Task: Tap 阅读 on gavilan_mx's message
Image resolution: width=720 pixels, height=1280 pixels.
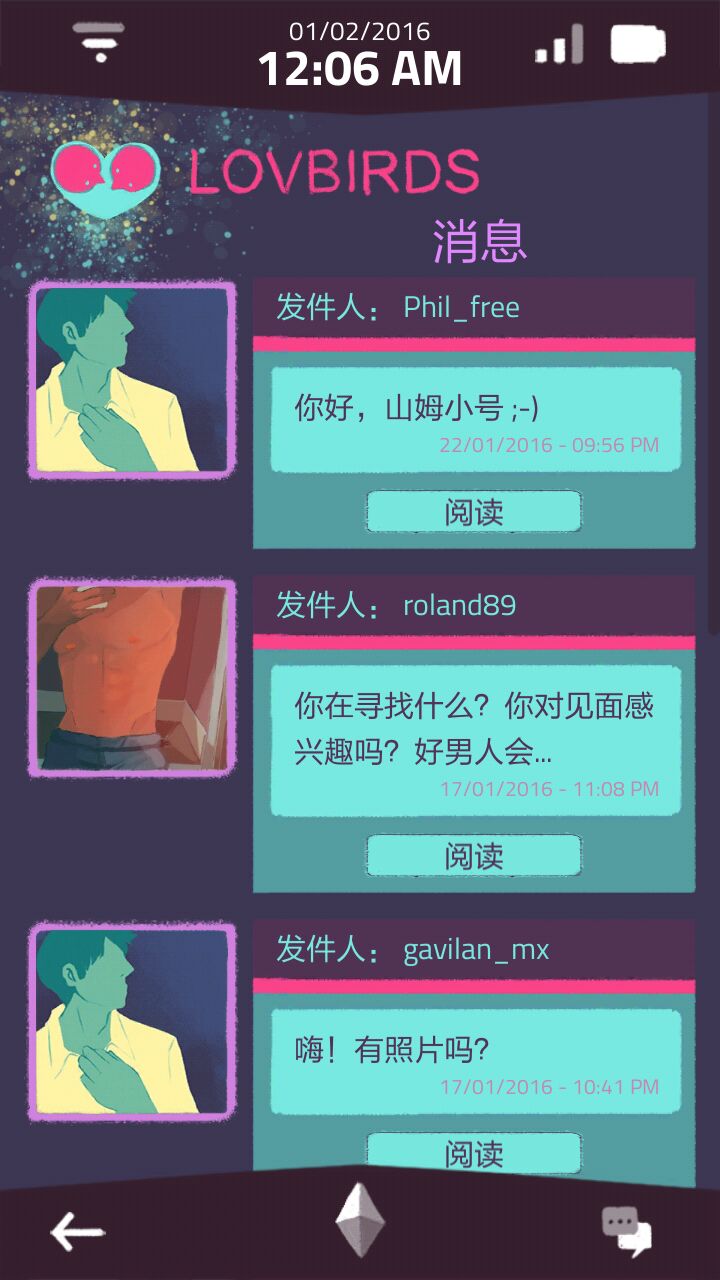Action: click(473, 1154)
